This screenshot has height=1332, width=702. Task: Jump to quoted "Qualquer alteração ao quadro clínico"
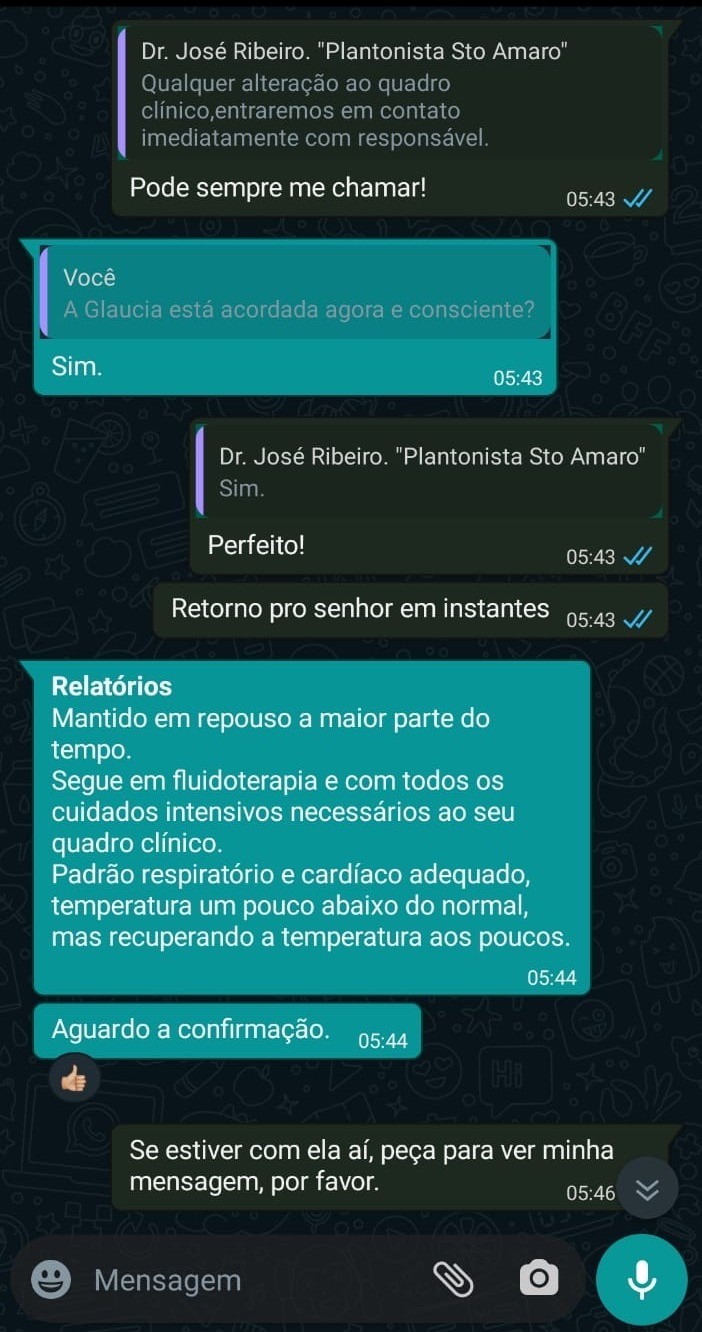pyautogui.click(x=390, y=96)
